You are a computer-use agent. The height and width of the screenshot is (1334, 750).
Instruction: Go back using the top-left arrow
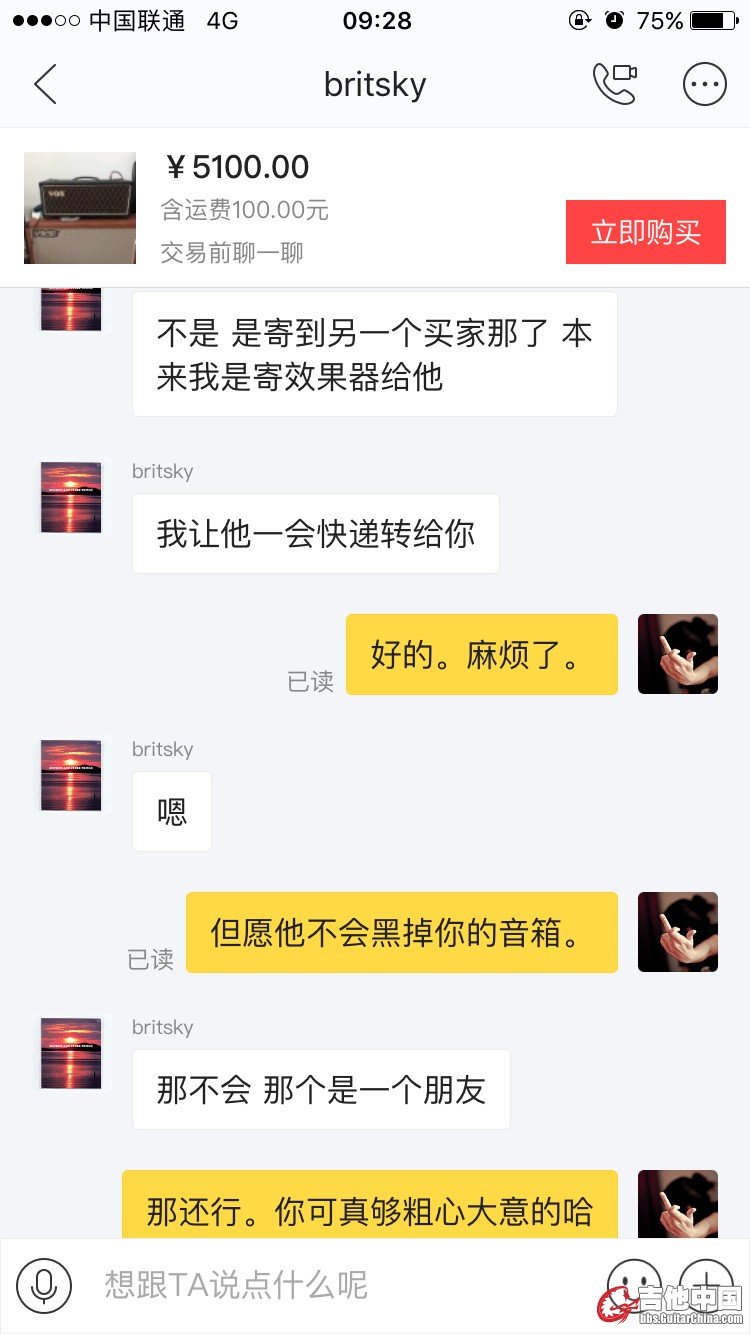coord(45,85)
